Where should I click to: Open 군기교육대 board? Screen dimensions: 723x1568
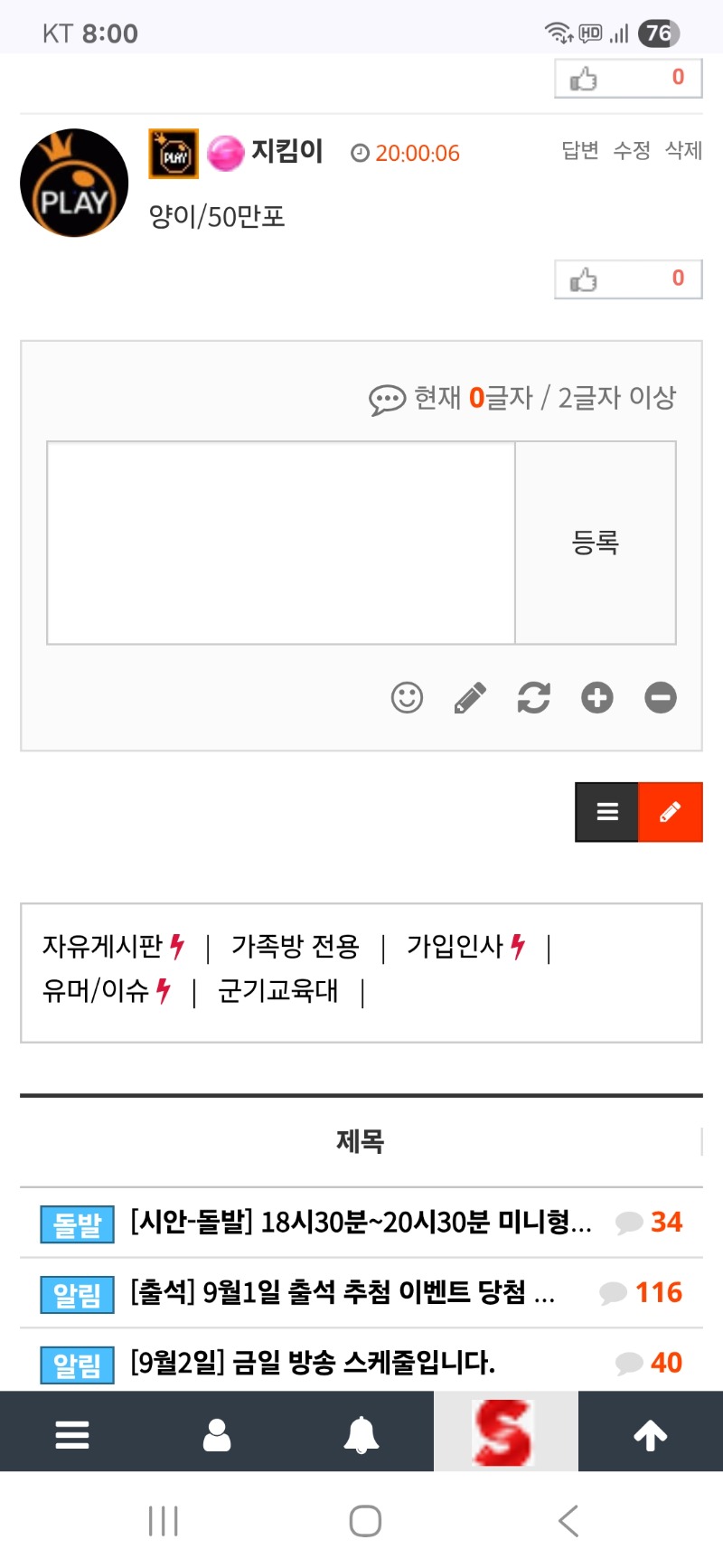coord(278,991)
